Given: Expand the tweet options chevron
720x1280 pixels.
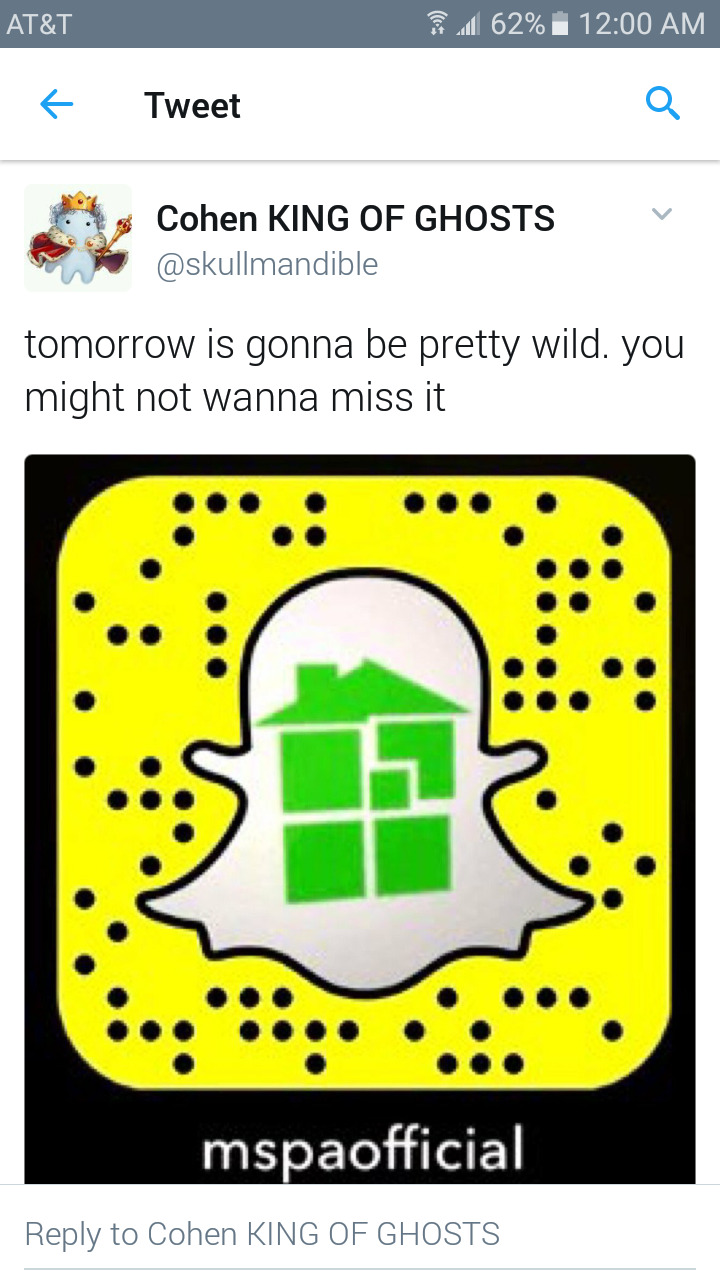Looking at the screenshot, I should [662, 214].
